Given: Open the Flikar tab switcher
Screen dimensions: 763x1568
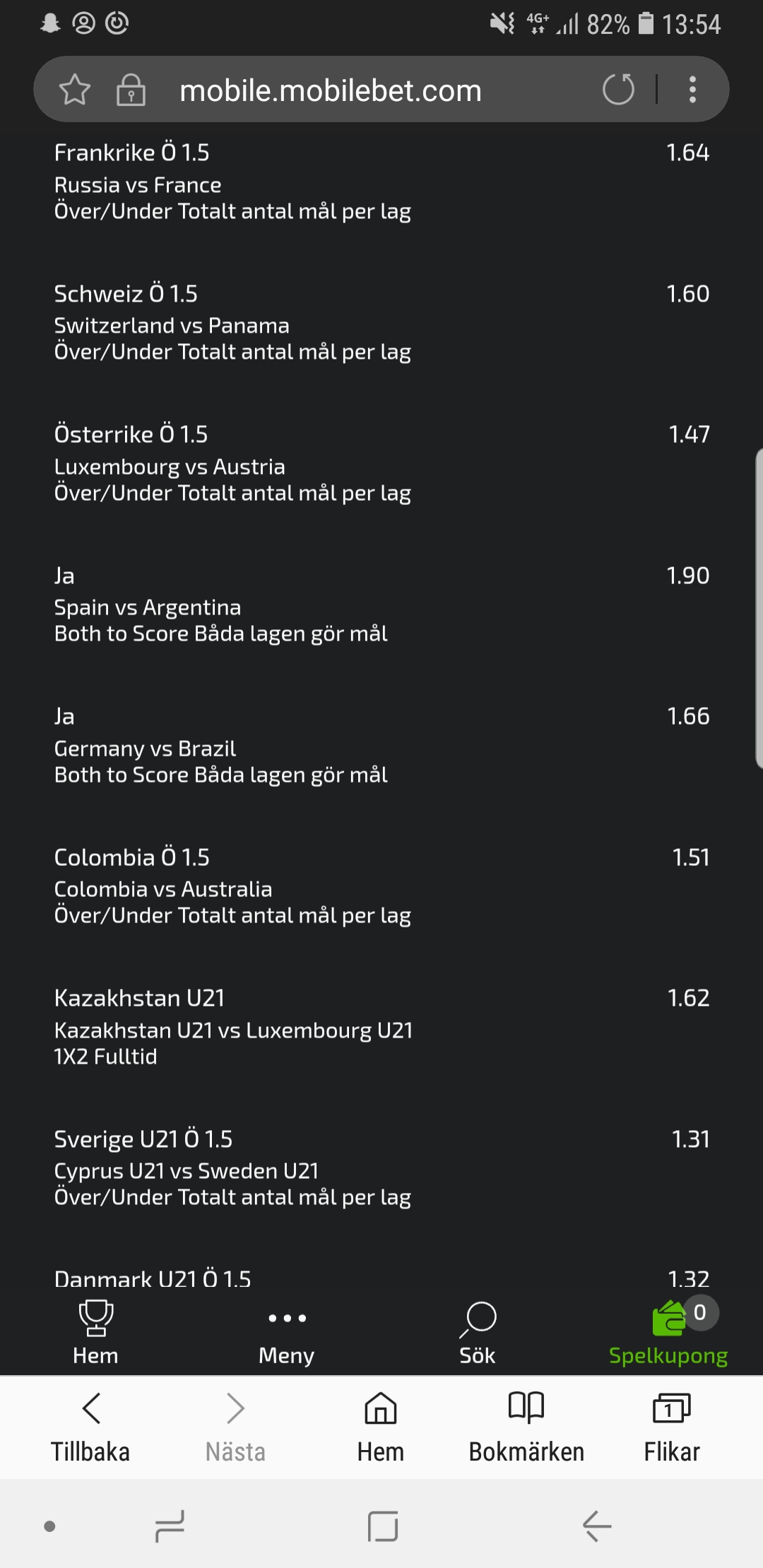Looking at the screenshot, I should pos(672,1427).
